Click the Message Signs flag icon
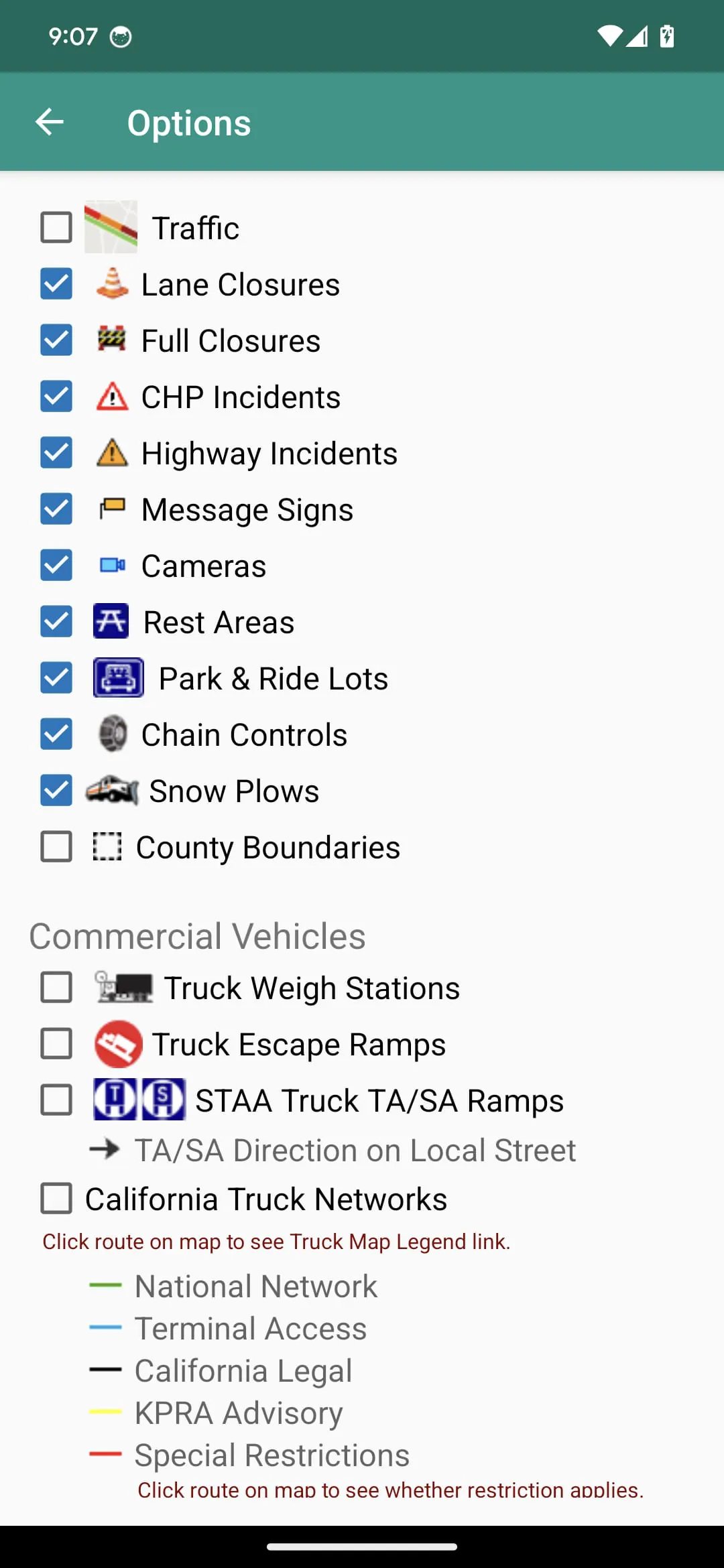This screenshot has width=724, height=1568. (113, 509)
